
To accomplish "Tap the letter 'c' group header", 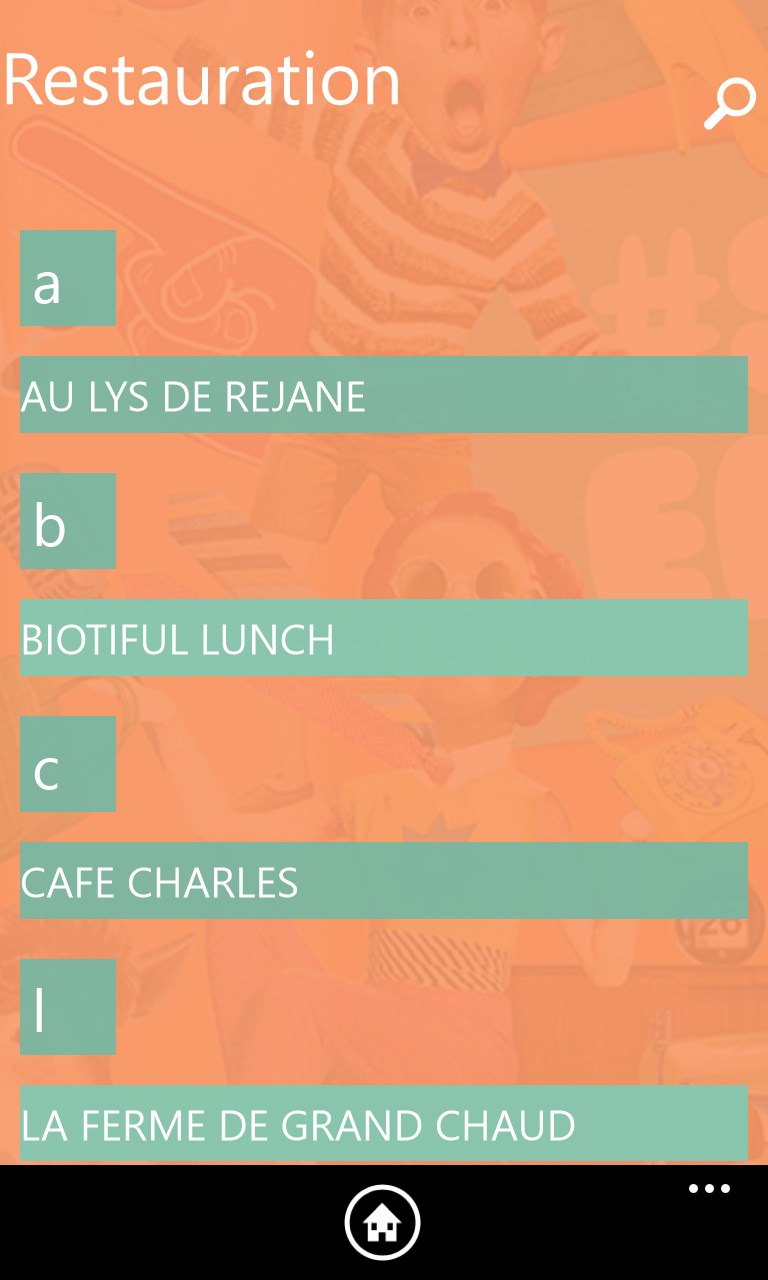I will coord(68,764).
